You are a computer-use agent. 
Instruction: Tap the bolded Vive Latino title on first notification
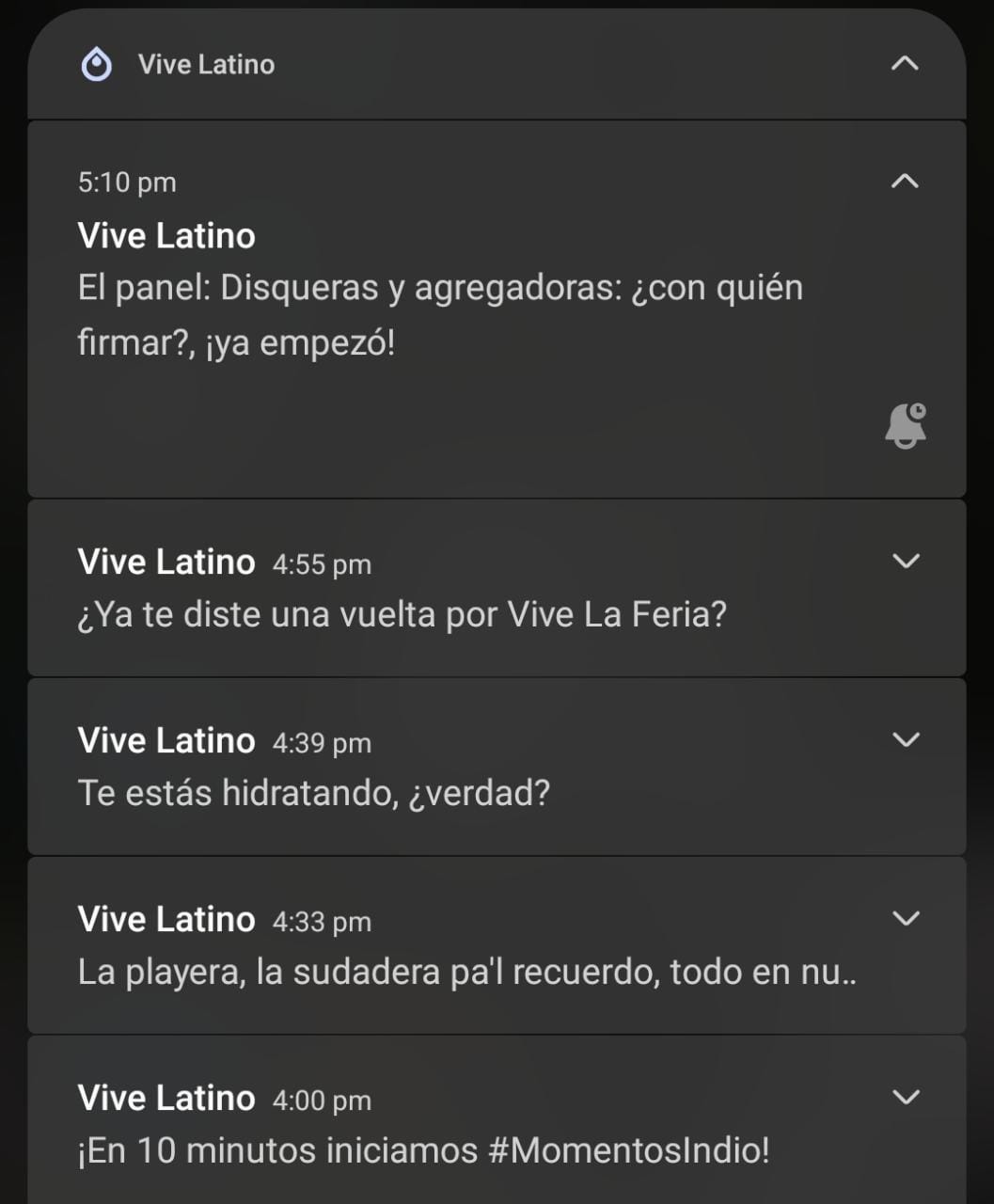[x=166, y=235]
